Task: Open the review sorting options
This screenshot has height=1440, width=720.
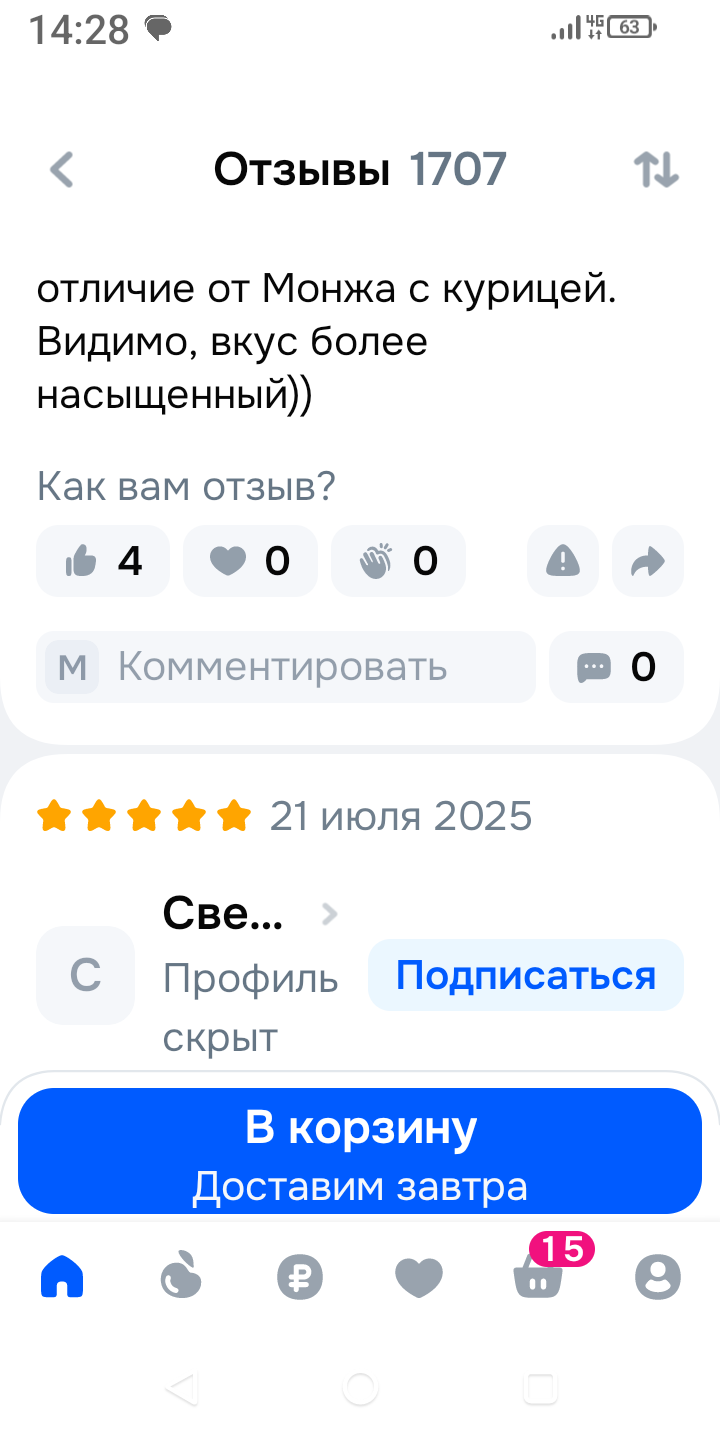Action: (657, 170)
